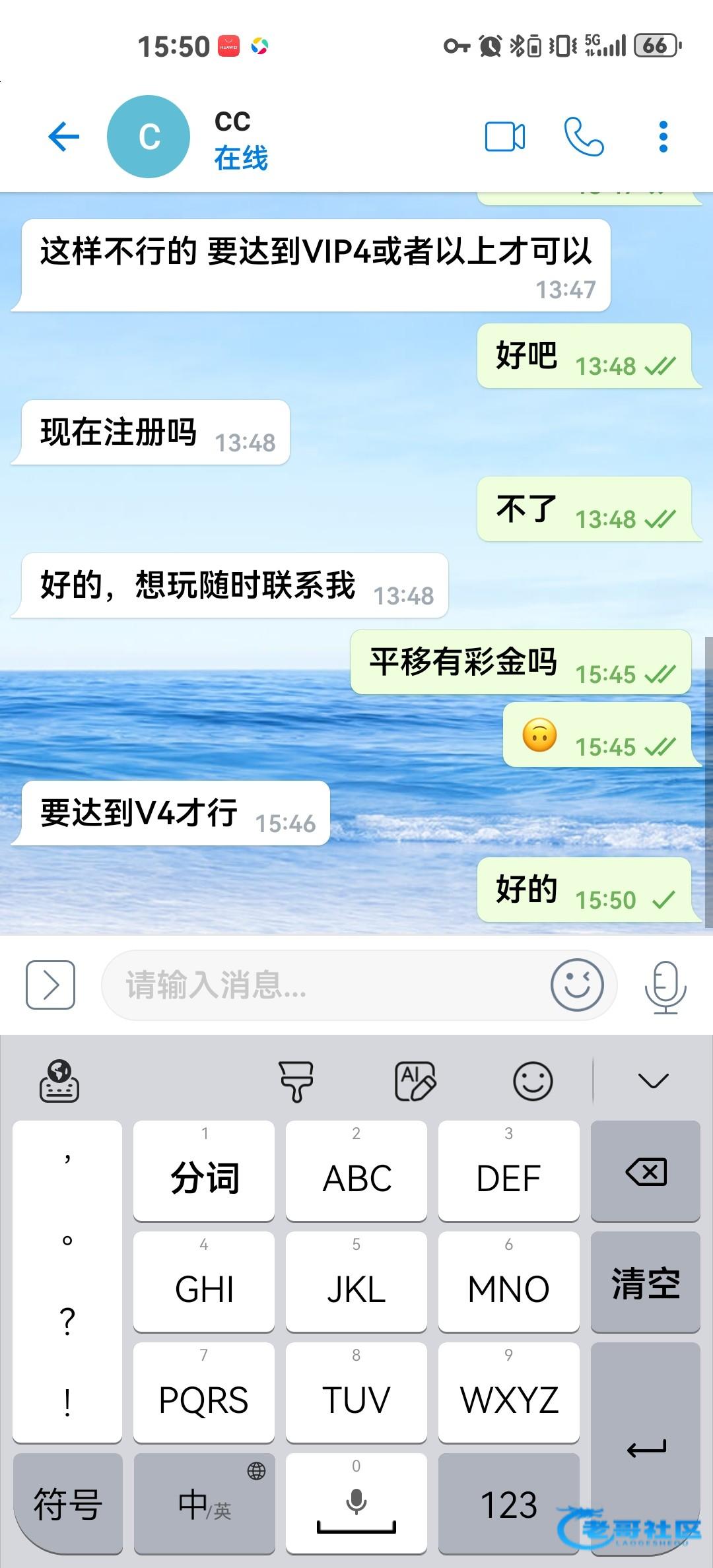Image resolution: width=713 pixels, height=1568 pixels.
Task: Toggle the 中/英 language key
Action: pyautogui.click(x=204, y=1504)
